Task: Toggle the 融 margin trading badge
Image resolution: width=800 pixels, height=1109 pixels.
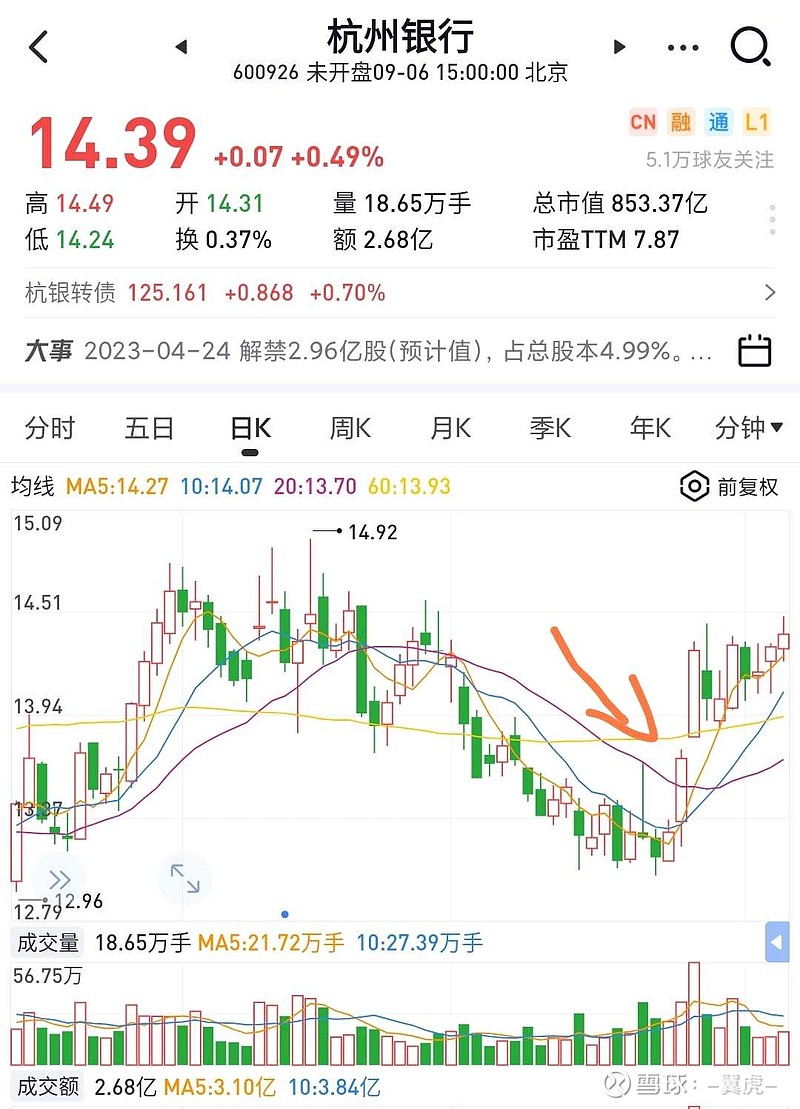Action: point(682,121)
